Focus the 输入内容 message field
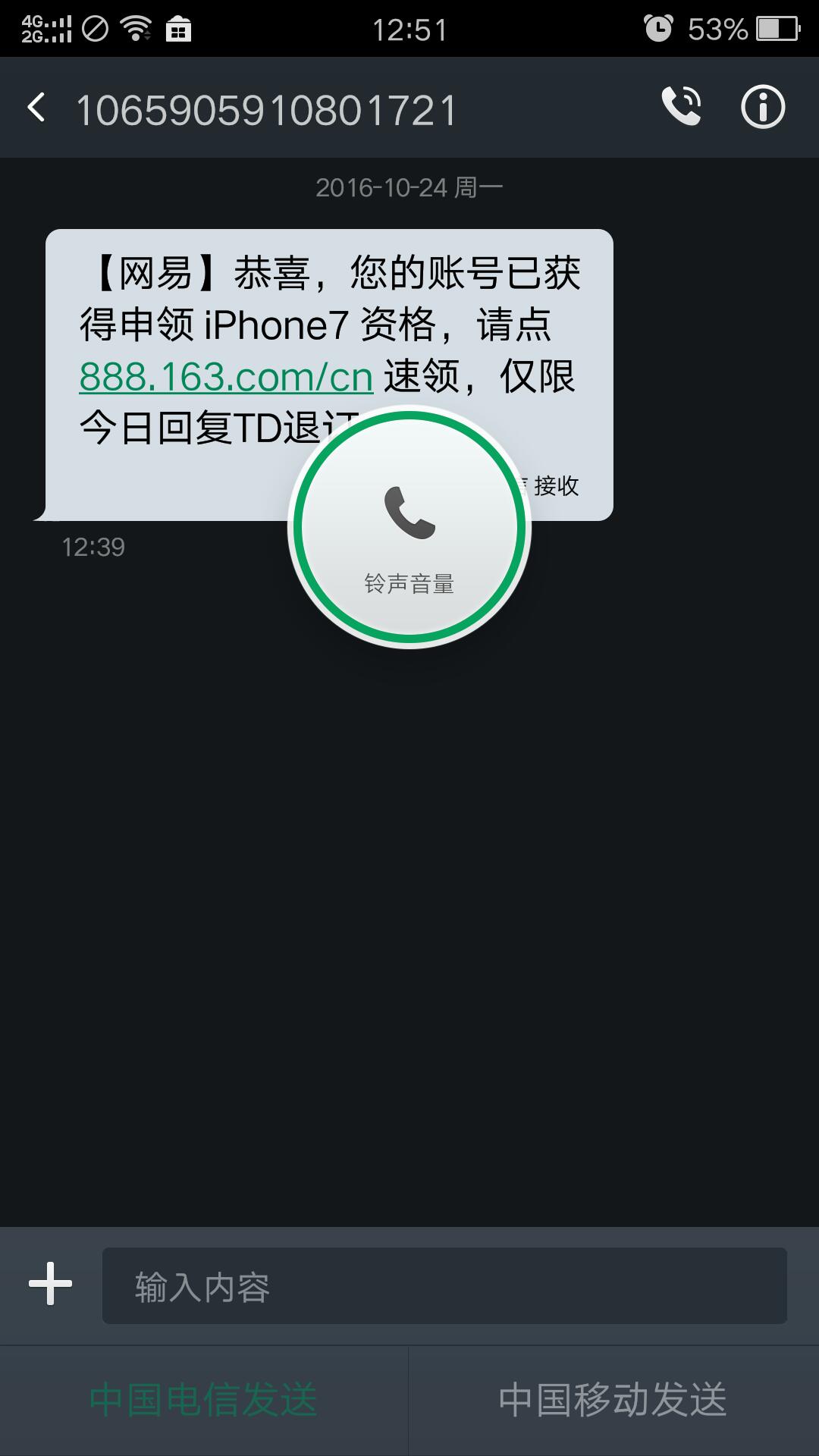 coord(444,1286)
